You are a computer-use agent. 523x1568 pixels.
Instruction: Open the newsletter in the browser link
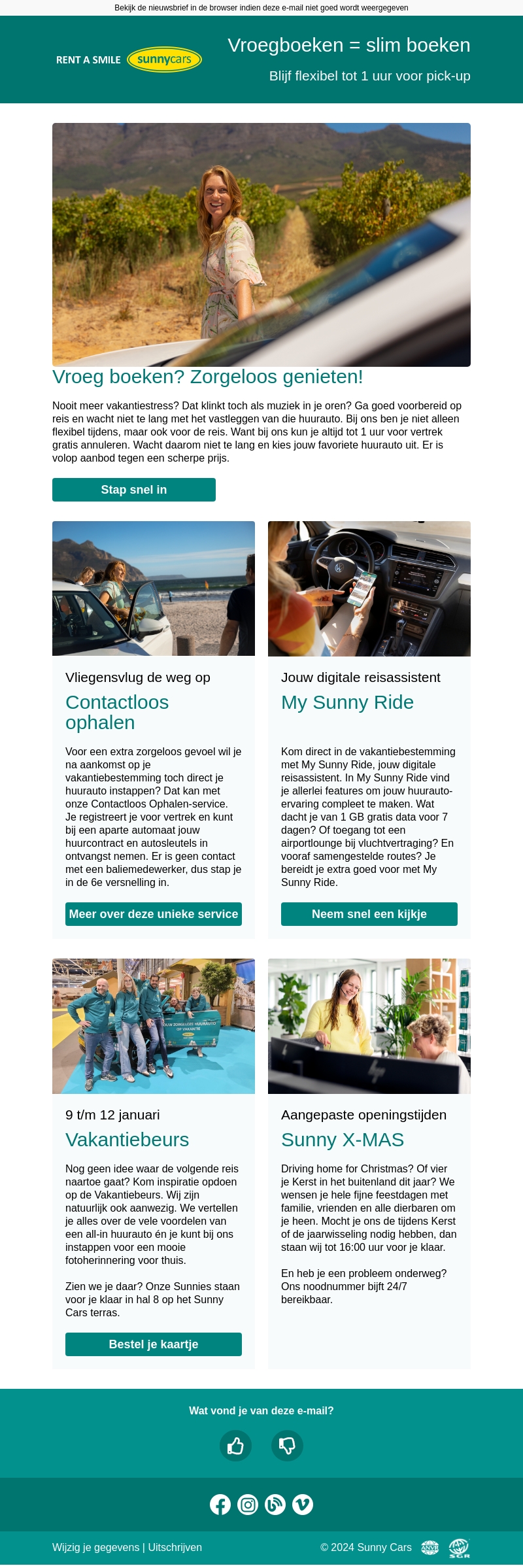click(x=261, y=8)
